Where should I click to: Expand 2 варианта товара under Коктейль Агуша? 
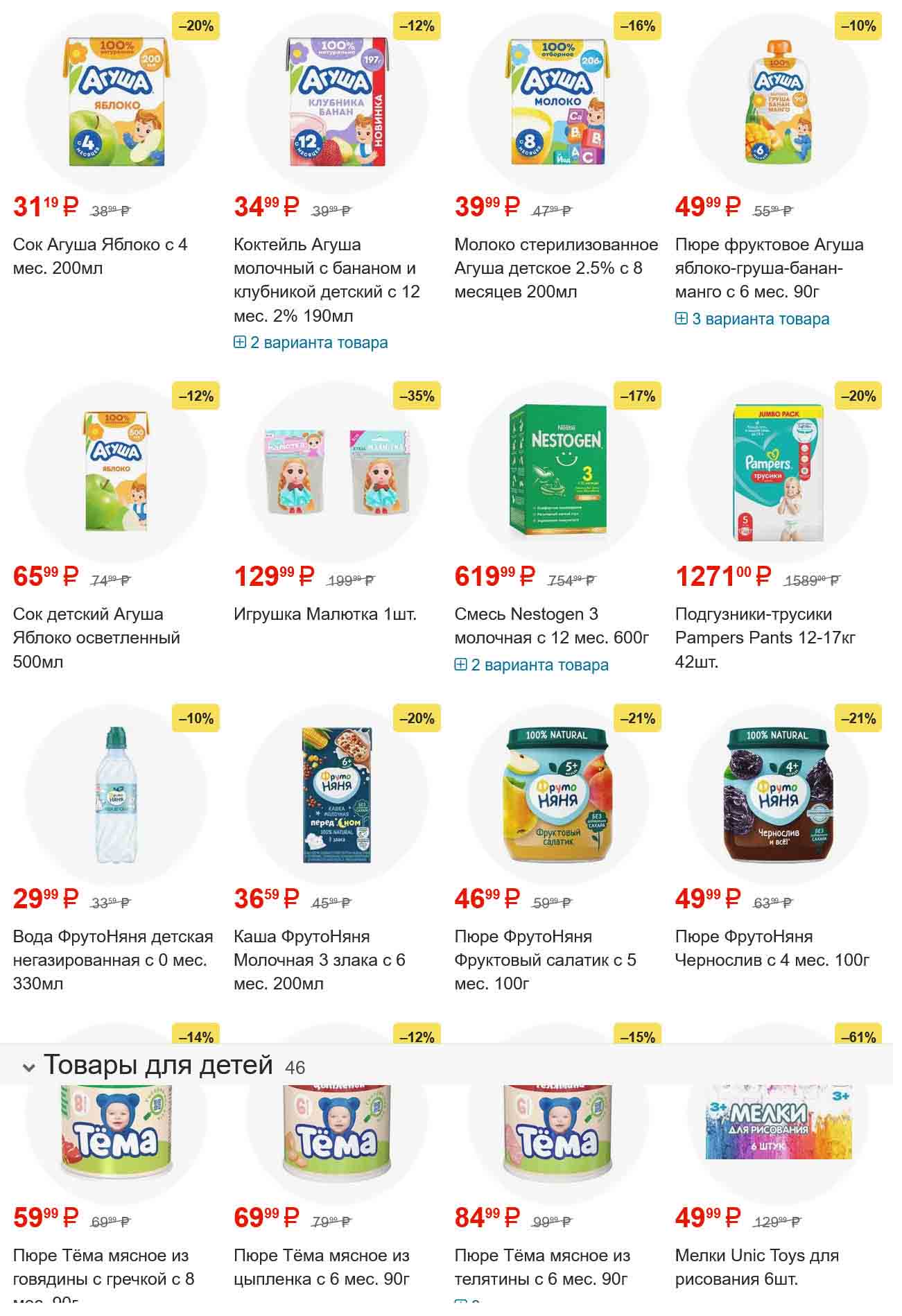311,343
